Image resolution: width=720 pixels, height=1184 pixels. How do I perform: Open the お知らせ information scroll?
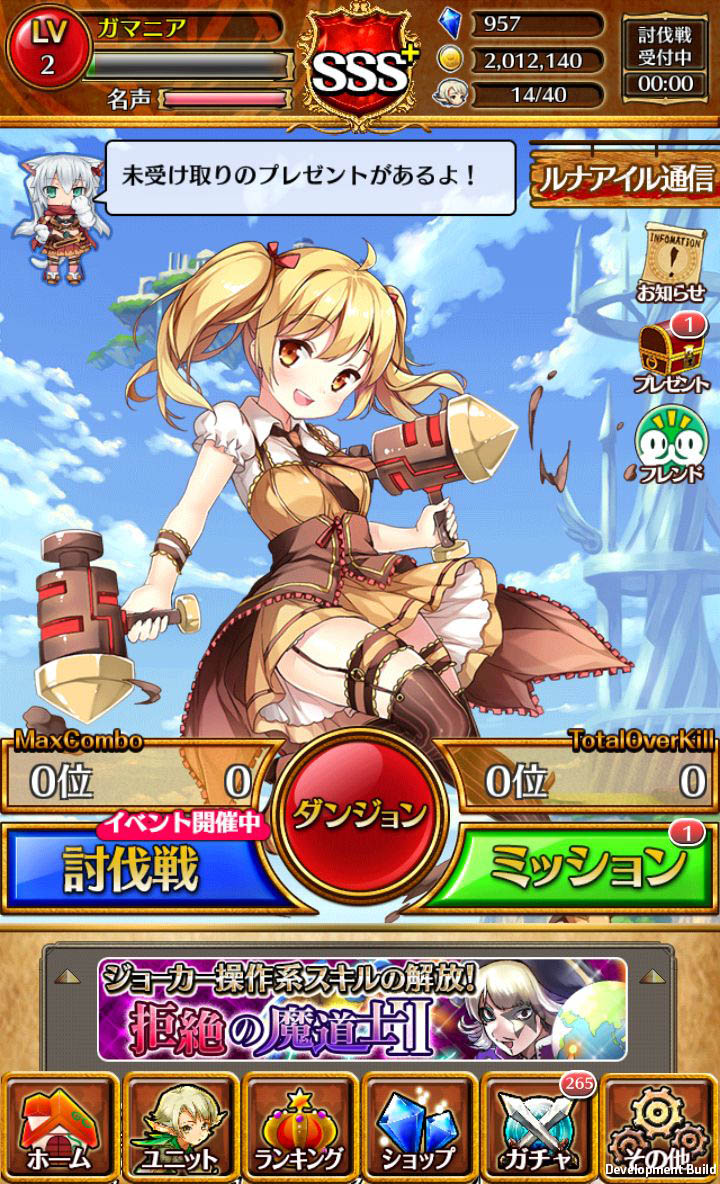(x=671, y=261)
